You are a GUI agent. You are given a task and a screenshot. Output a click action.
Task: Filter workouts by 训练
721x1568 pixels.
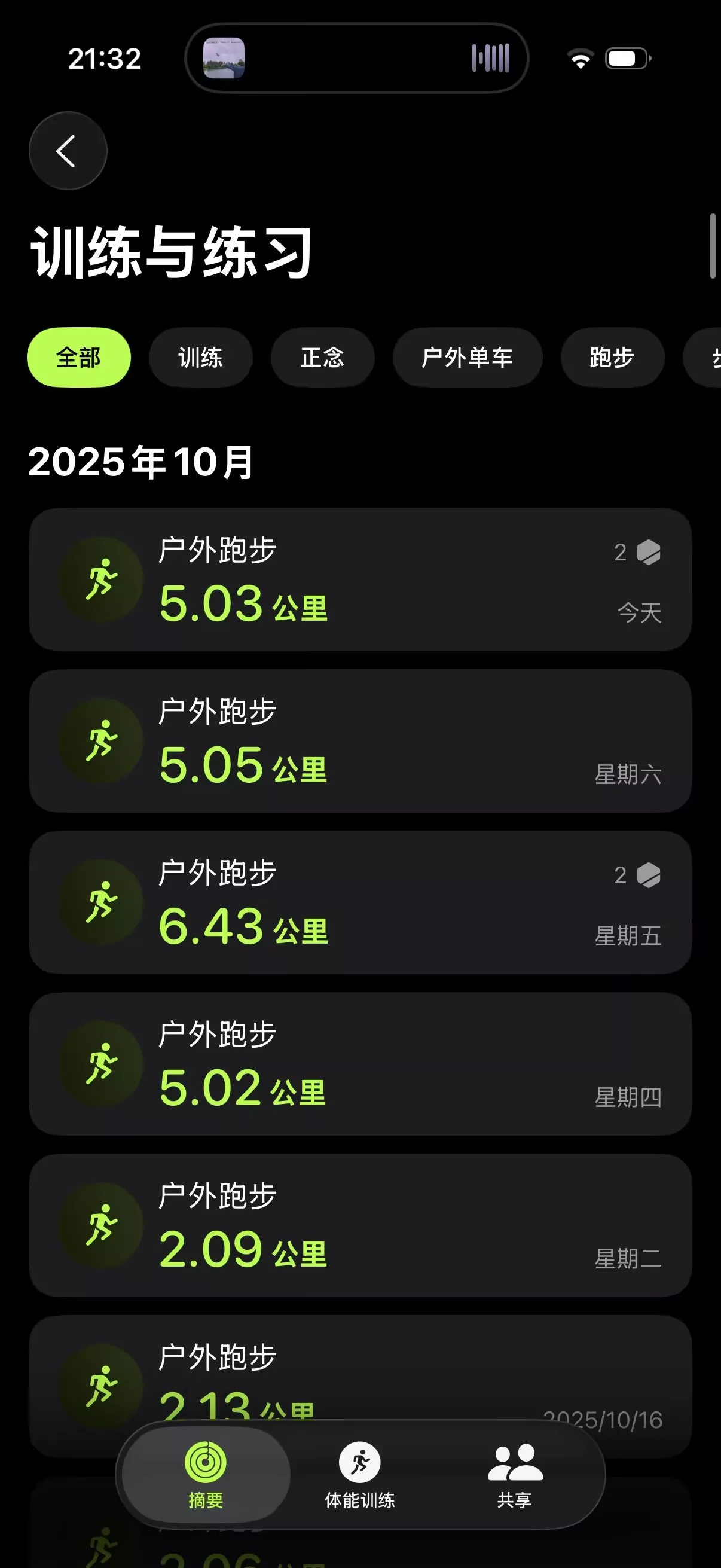200,357
